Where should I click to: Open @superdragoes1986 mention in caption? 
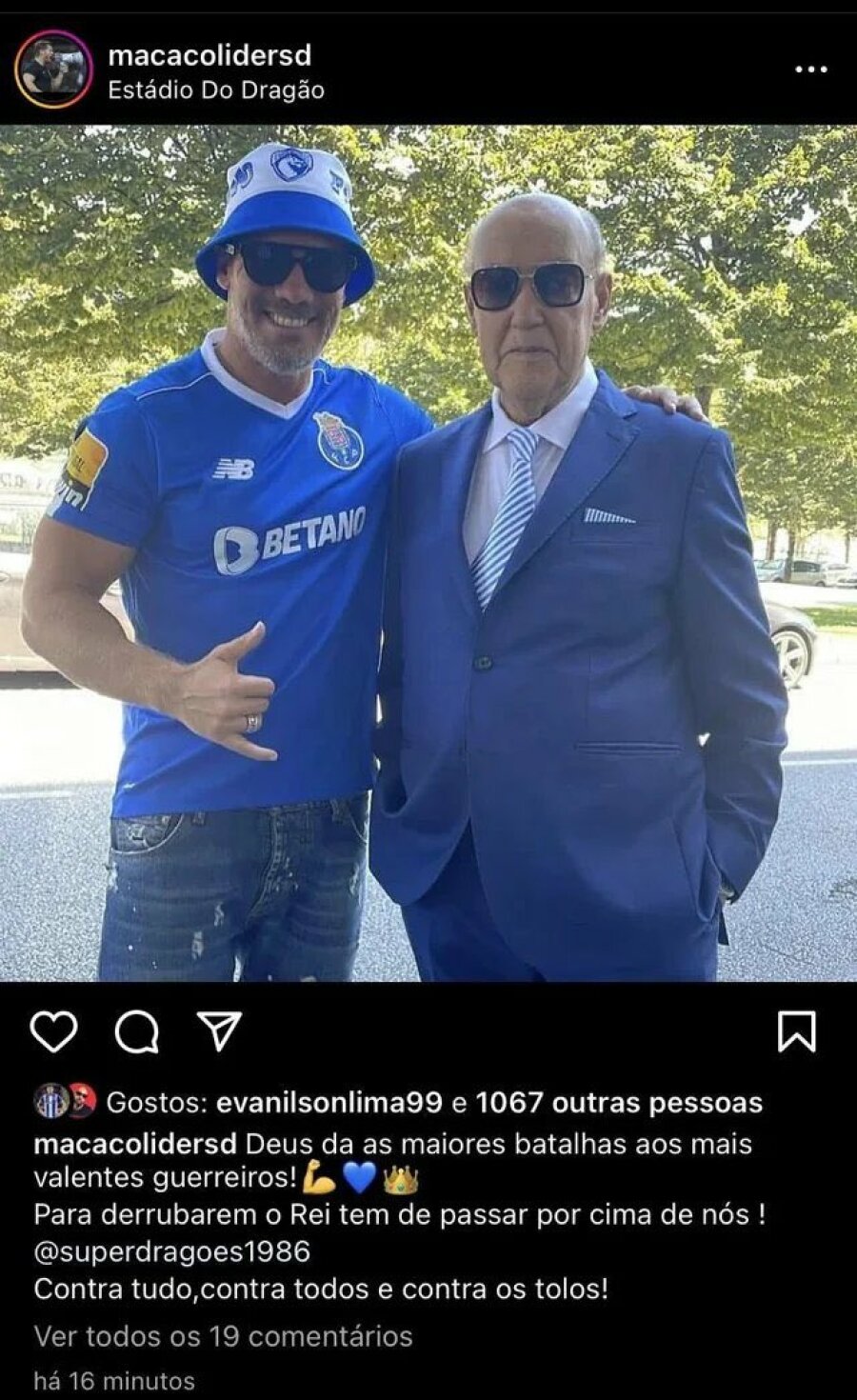tap(172, 1251)
